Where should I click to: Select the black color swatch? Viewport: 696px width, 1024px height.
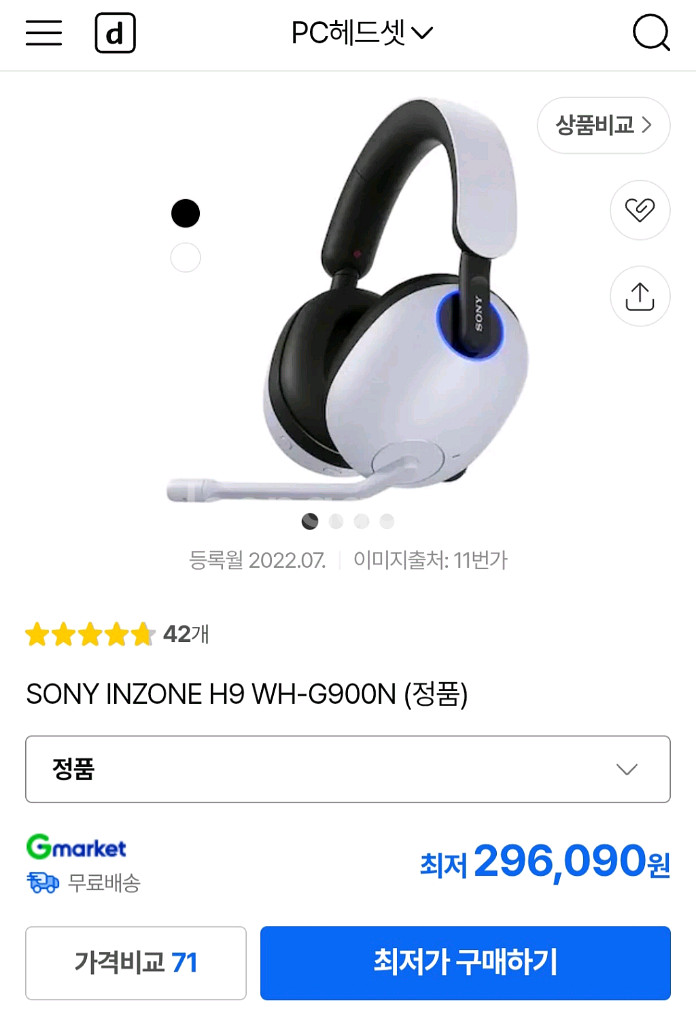pos(185,213)
